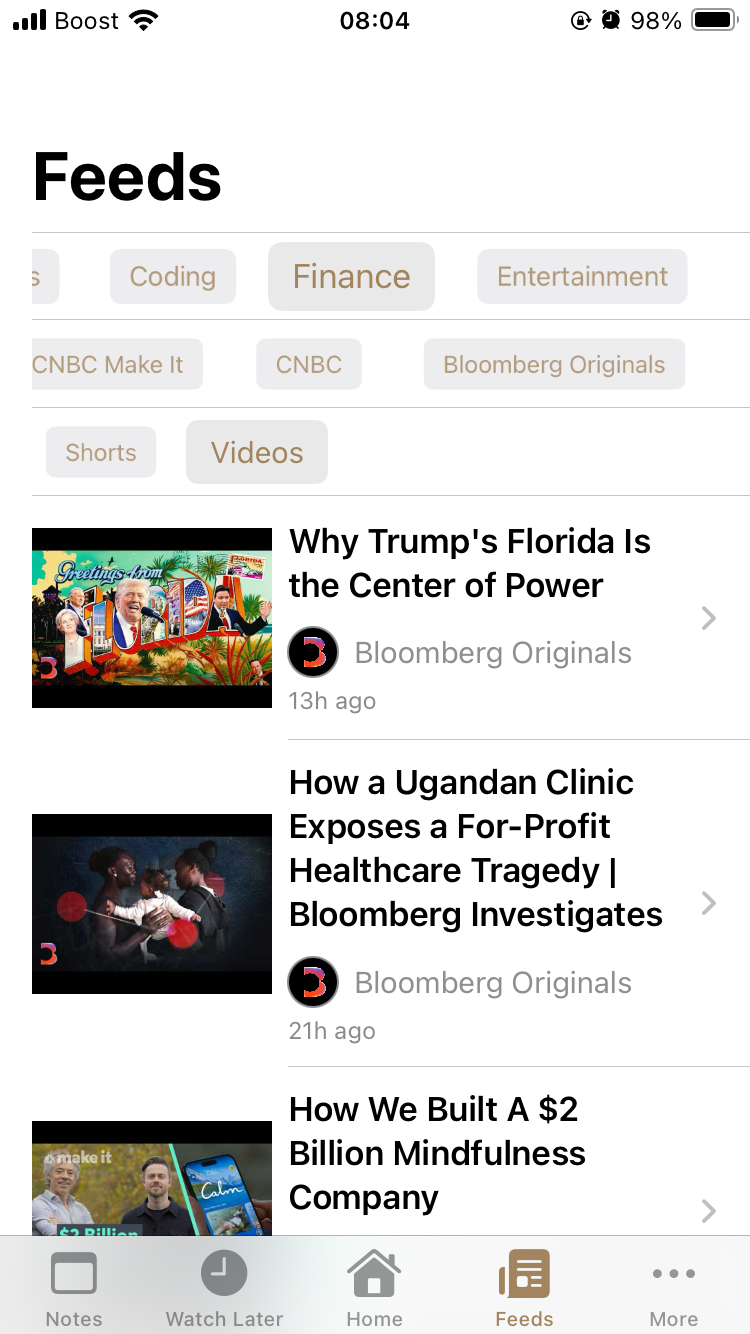Open "How We Built A $2 Billion Mindfulness Company"
The height and width of the screenshot is (1334, 750).
coord(437,1153)
